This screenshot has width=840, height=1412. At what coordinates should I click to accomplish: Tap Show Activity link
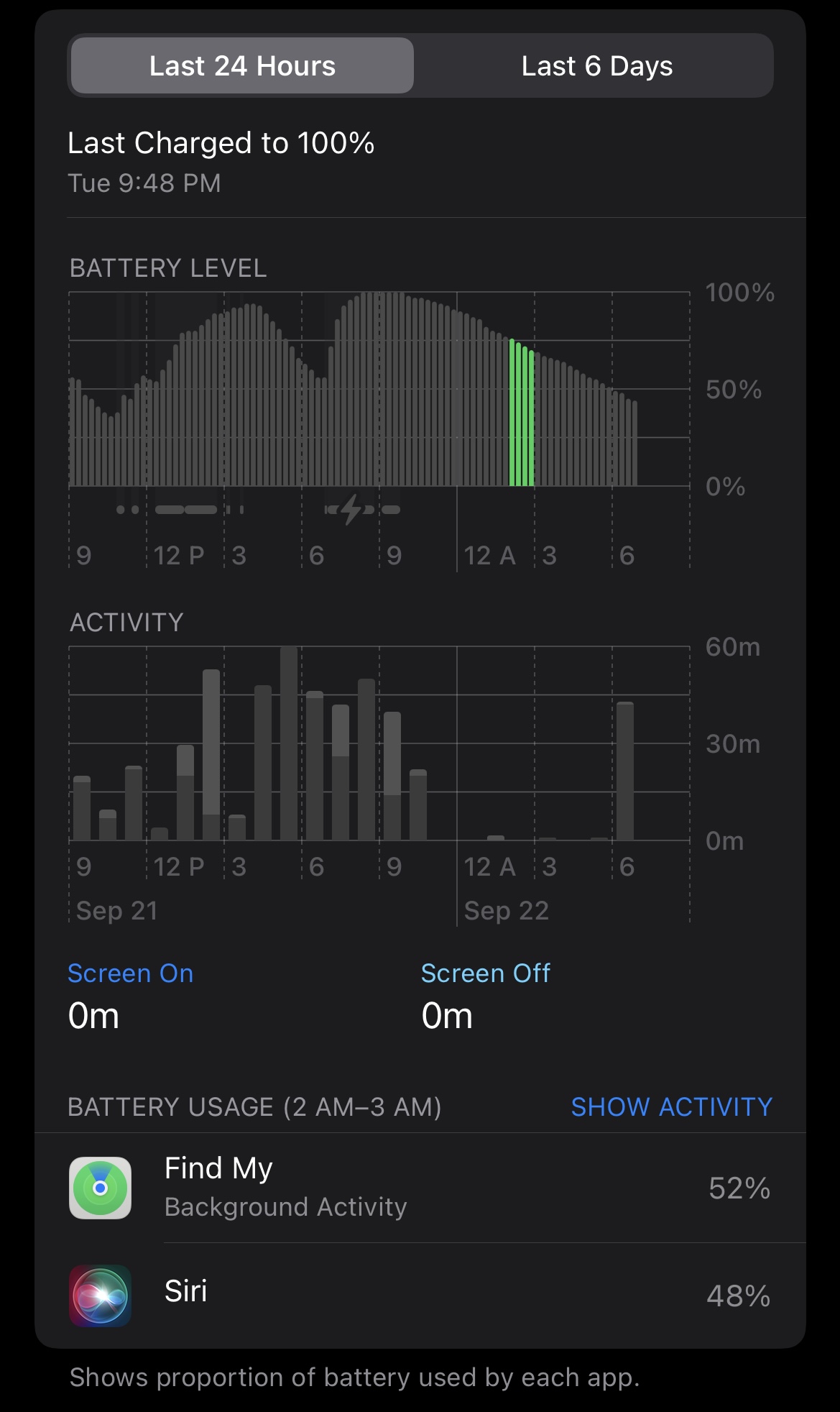(671, 1106)
